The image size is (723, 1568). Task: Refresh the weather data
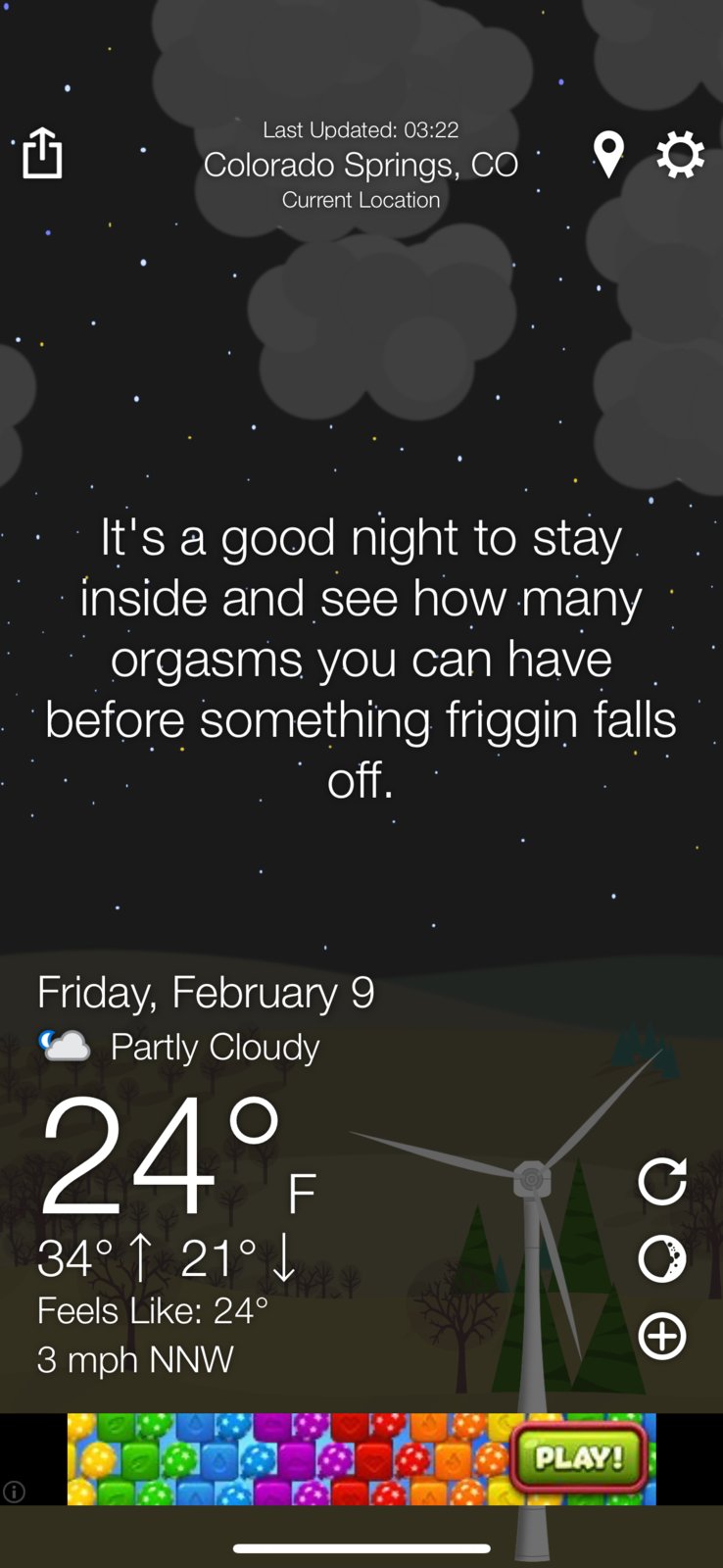[662, 1181]
